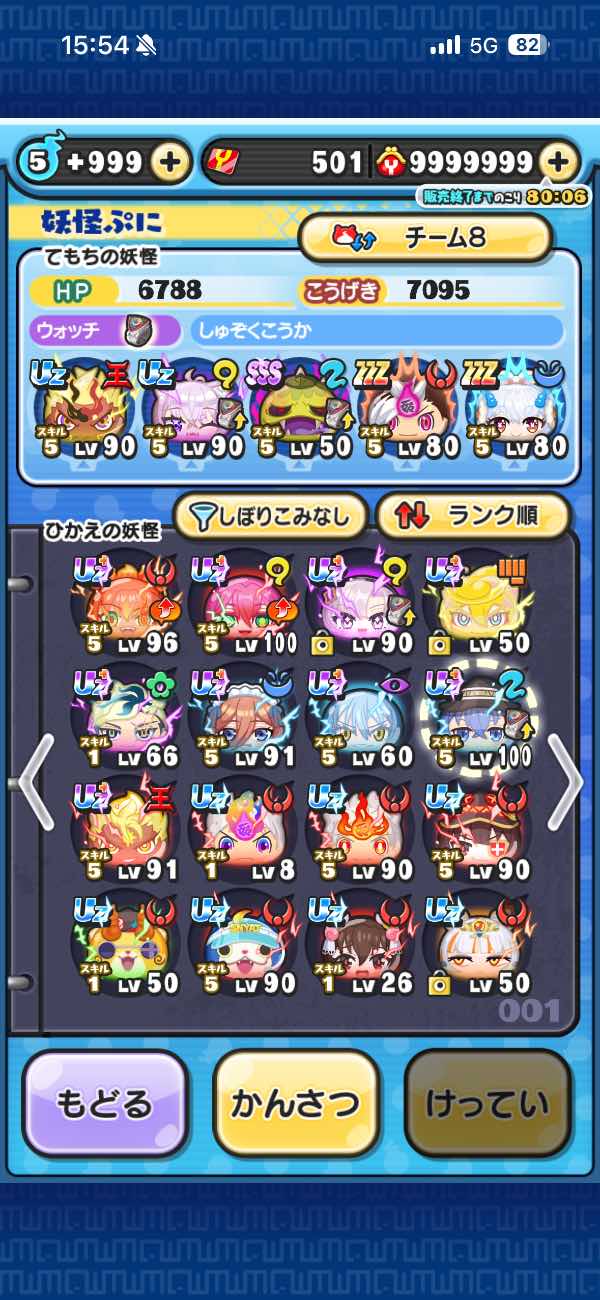Open the チーム8 team switcher
Screen dimensions: 600x1300
(x=425, y=237)
